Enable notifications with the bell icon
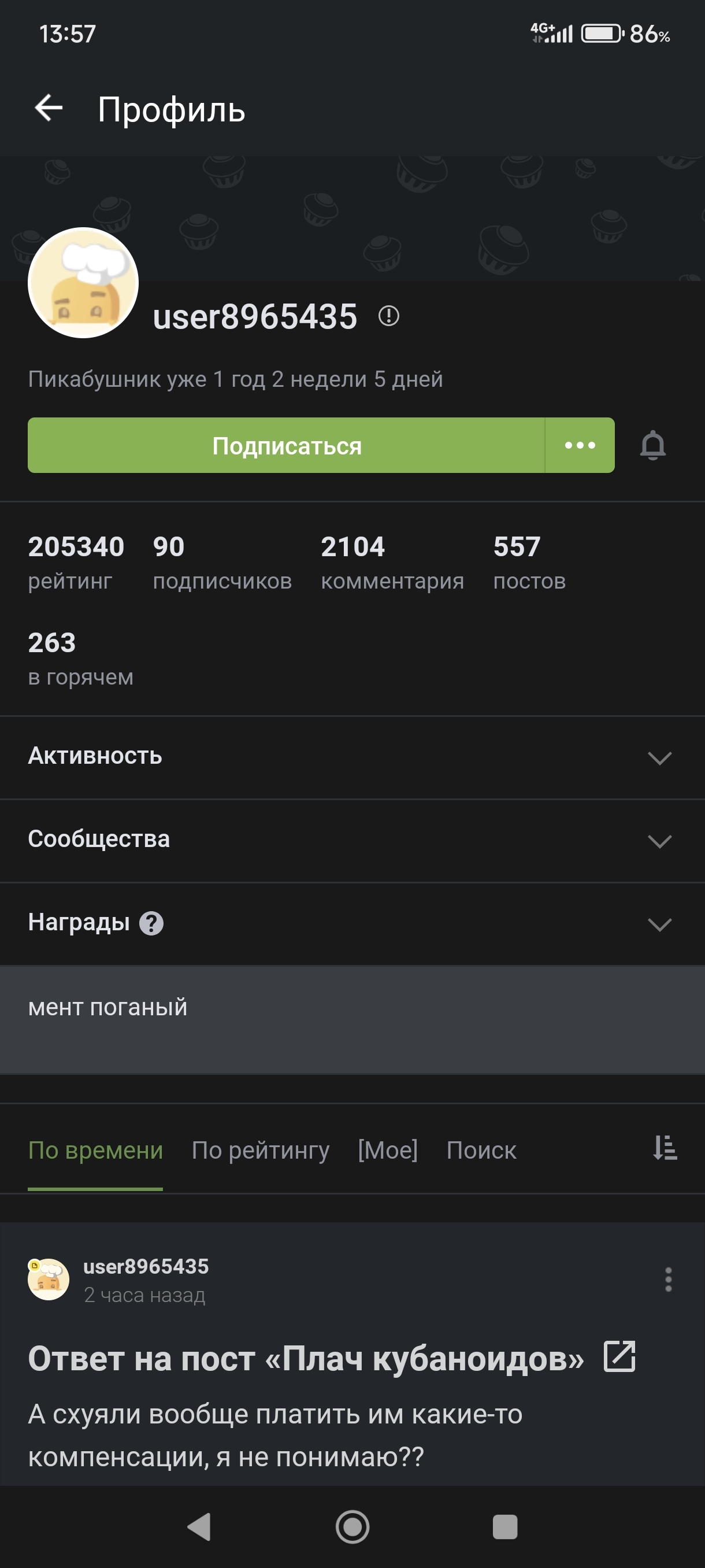This screenshot has height=1568, width=705. coord(652,446)
